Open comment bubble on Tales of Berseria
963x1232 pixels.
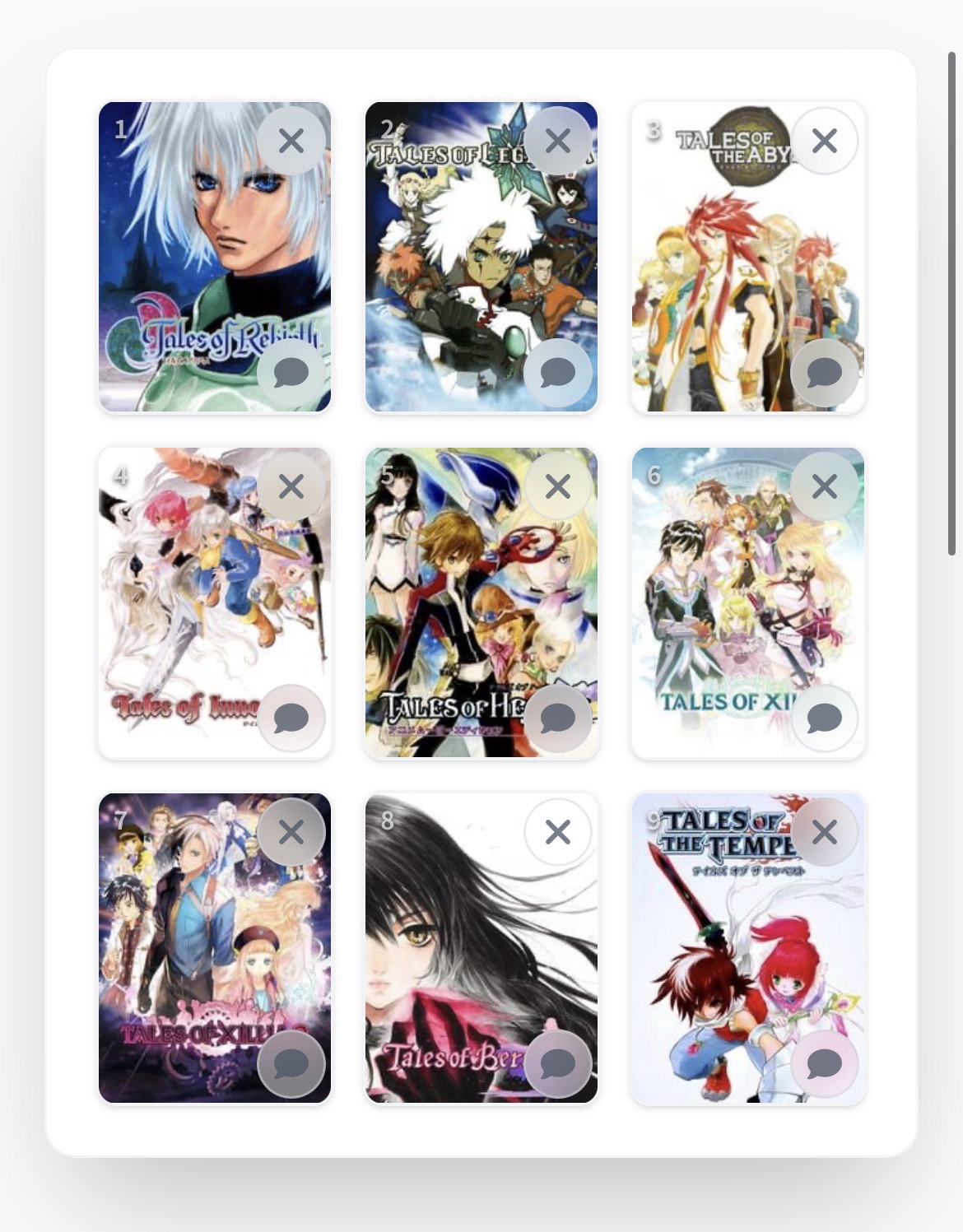[558, 1063]
